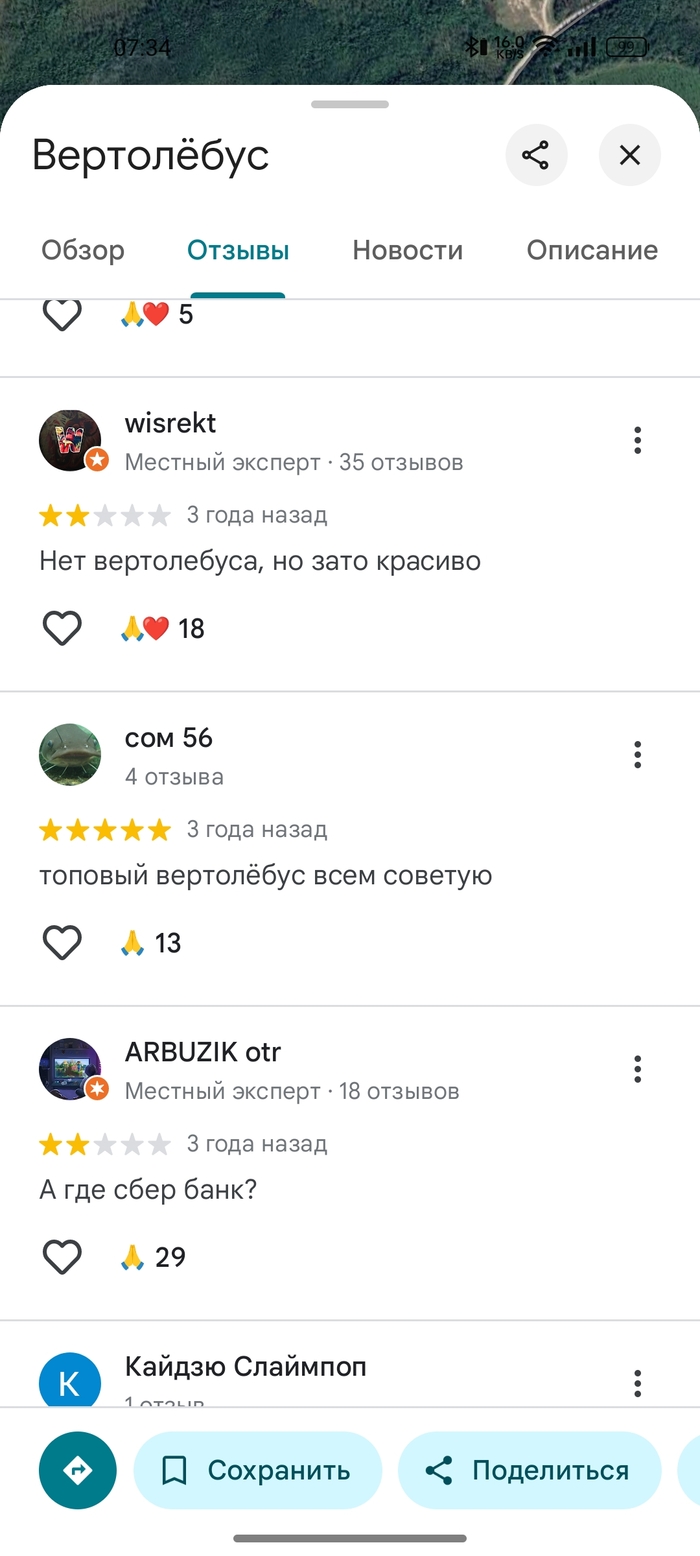
Task: Like the review by сом 56
Action: click(x=62, y=942)
